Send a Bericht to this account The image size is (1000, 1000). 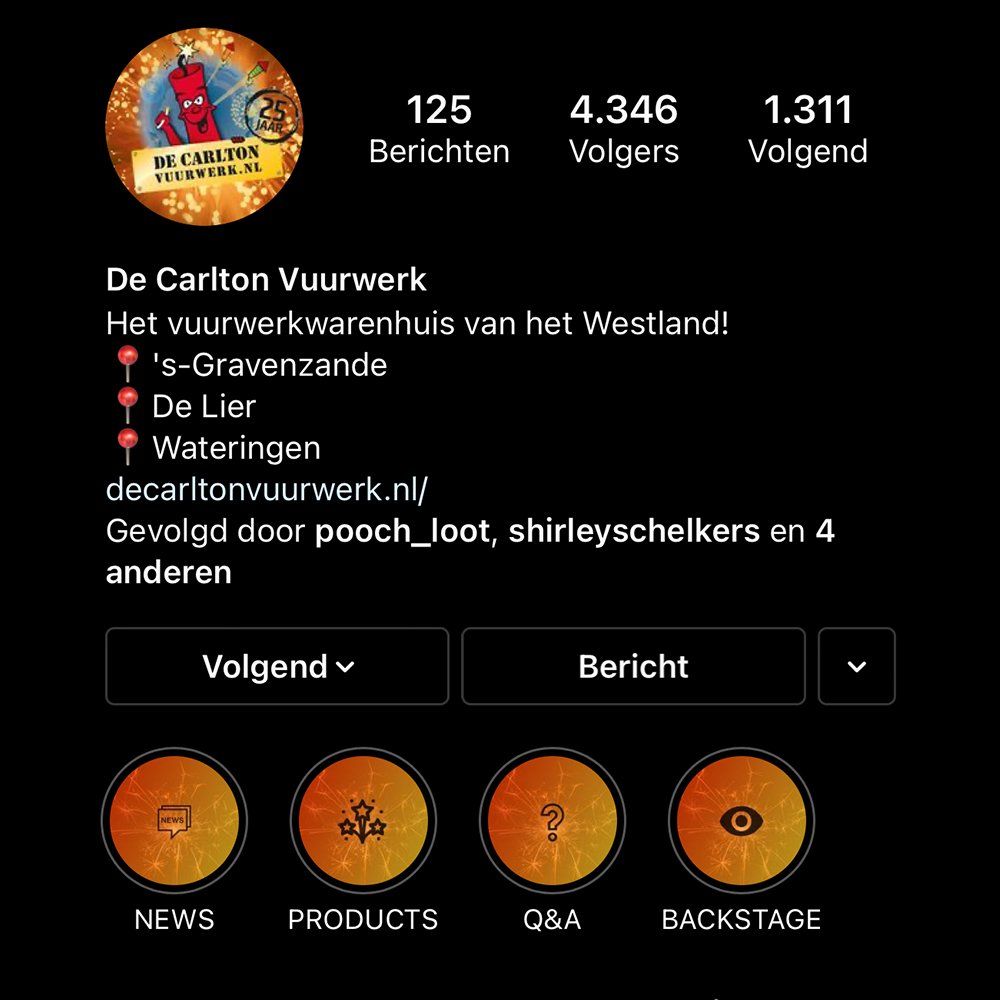(x=633, y=667)
